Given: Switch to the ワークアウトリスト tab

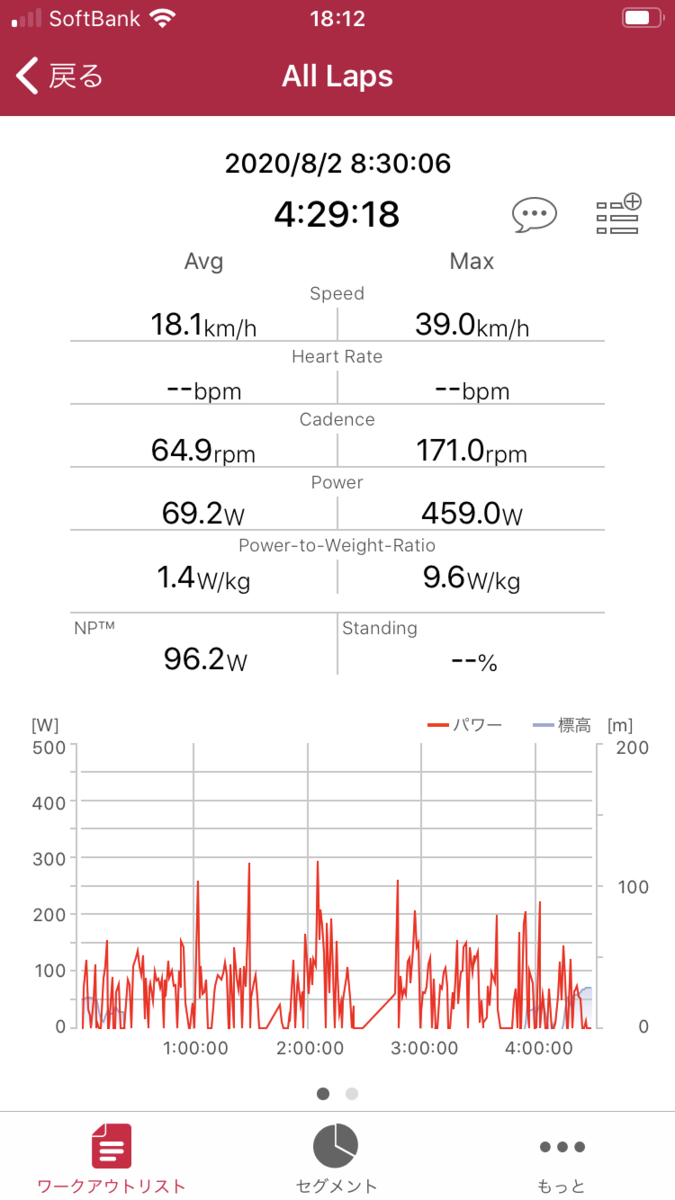Looking at the screenshot, I should [x=112, y=1158].
